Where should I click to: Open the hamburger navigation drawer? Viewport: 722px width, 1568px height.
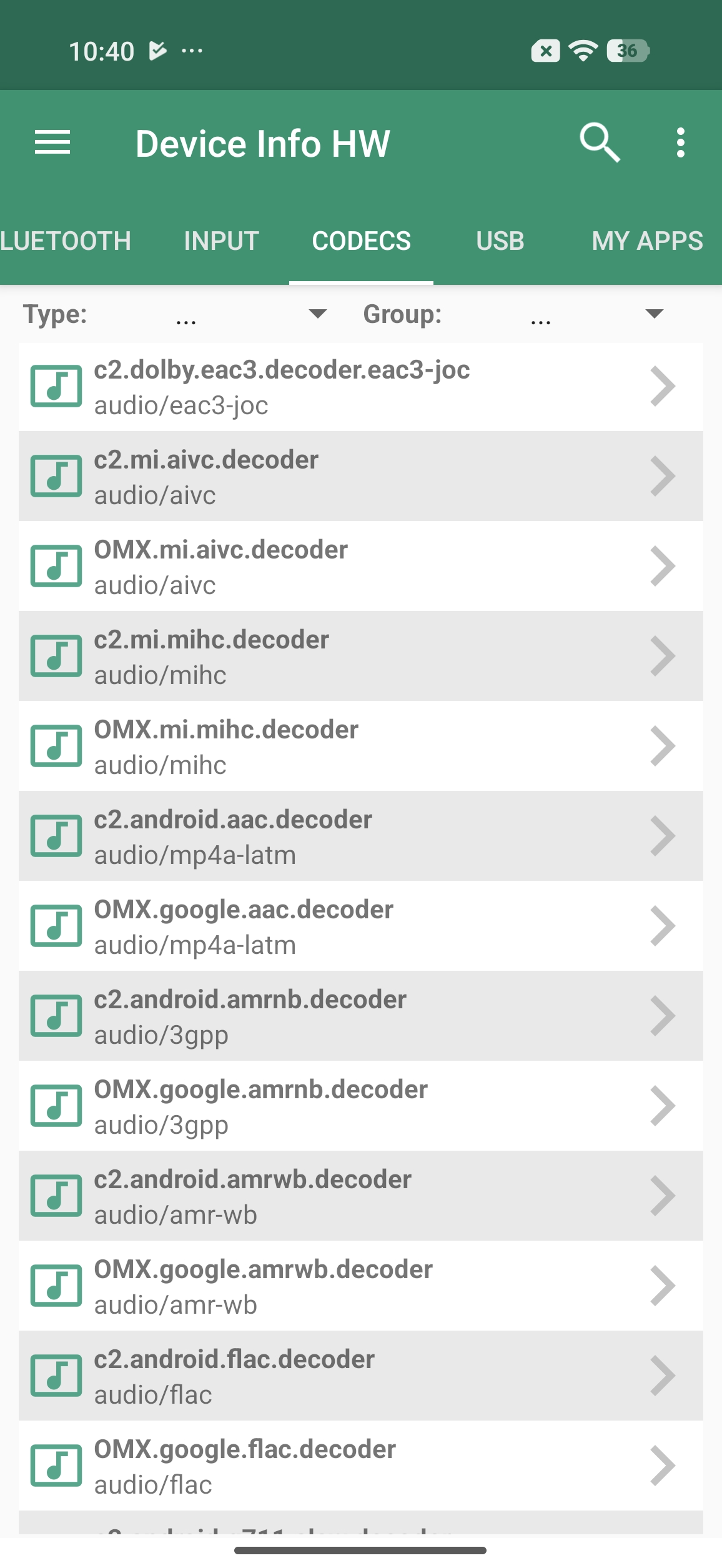[x=52, y=143]
